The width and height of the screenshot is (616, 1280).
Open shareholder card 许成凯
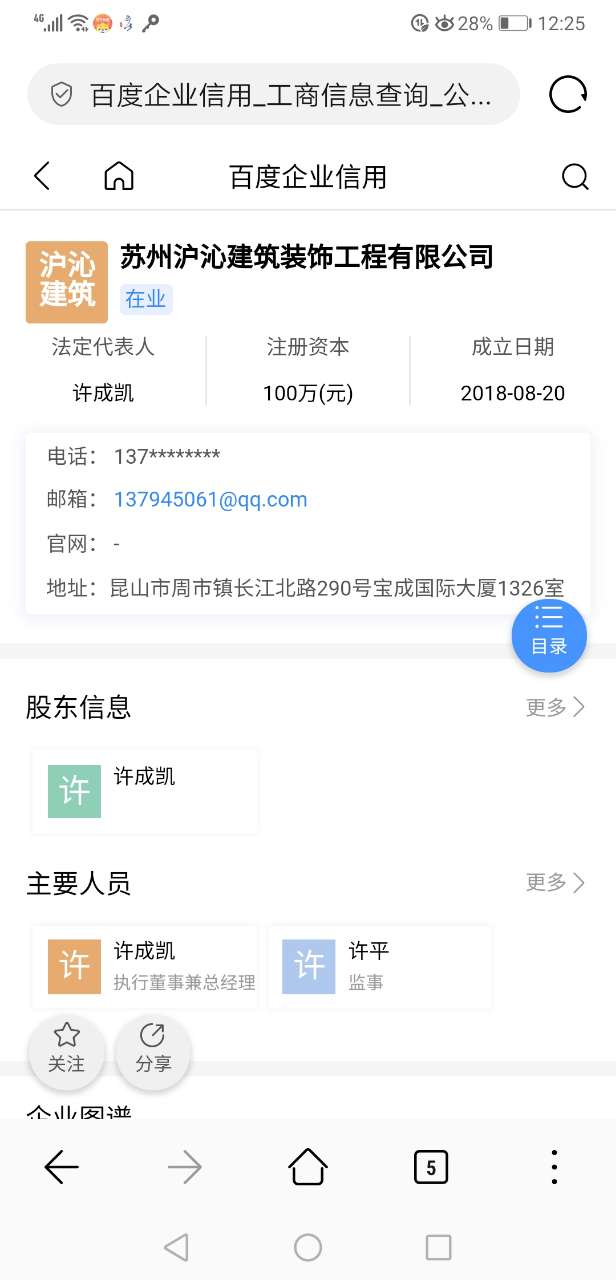point(145,791)
